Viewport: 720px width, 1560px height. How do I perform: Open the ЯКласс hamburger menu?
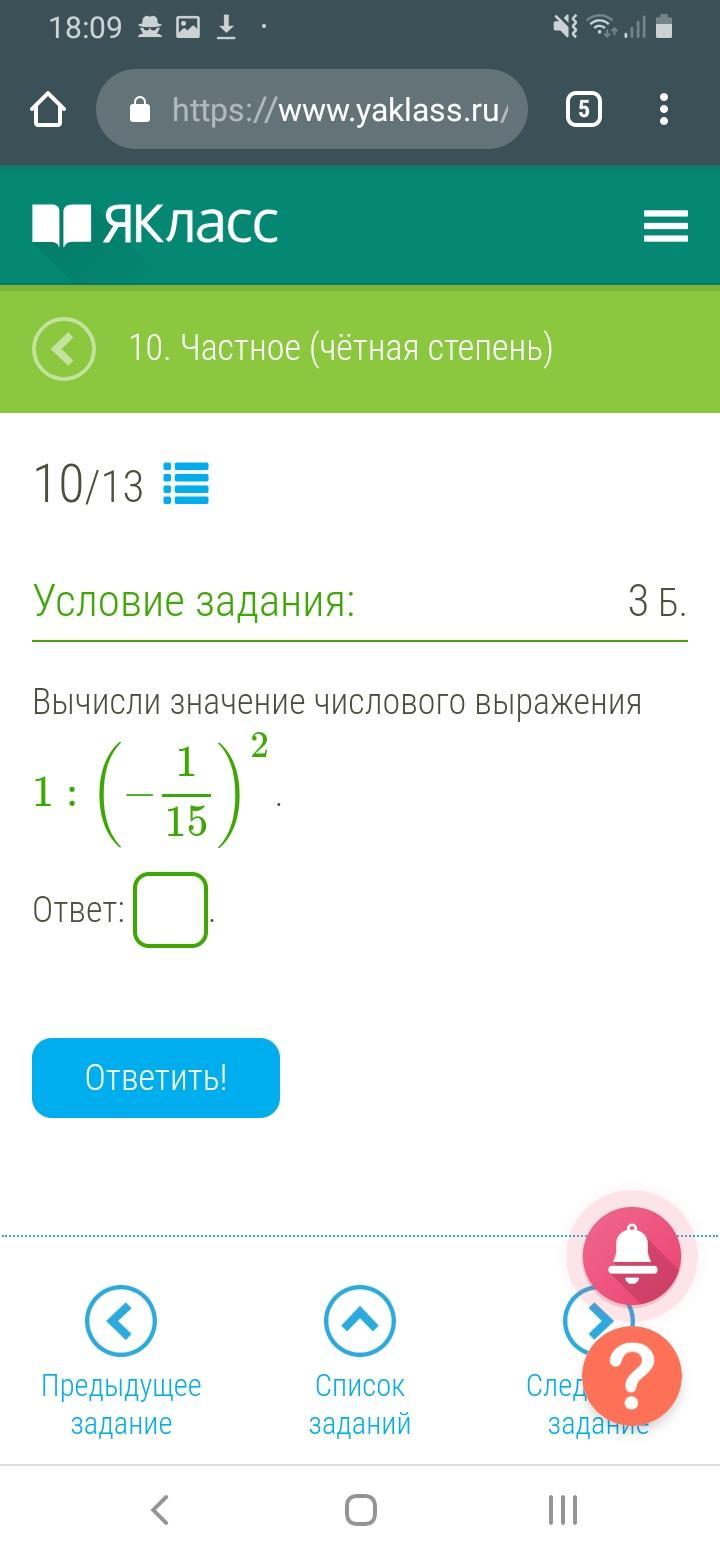pos(665,226)
